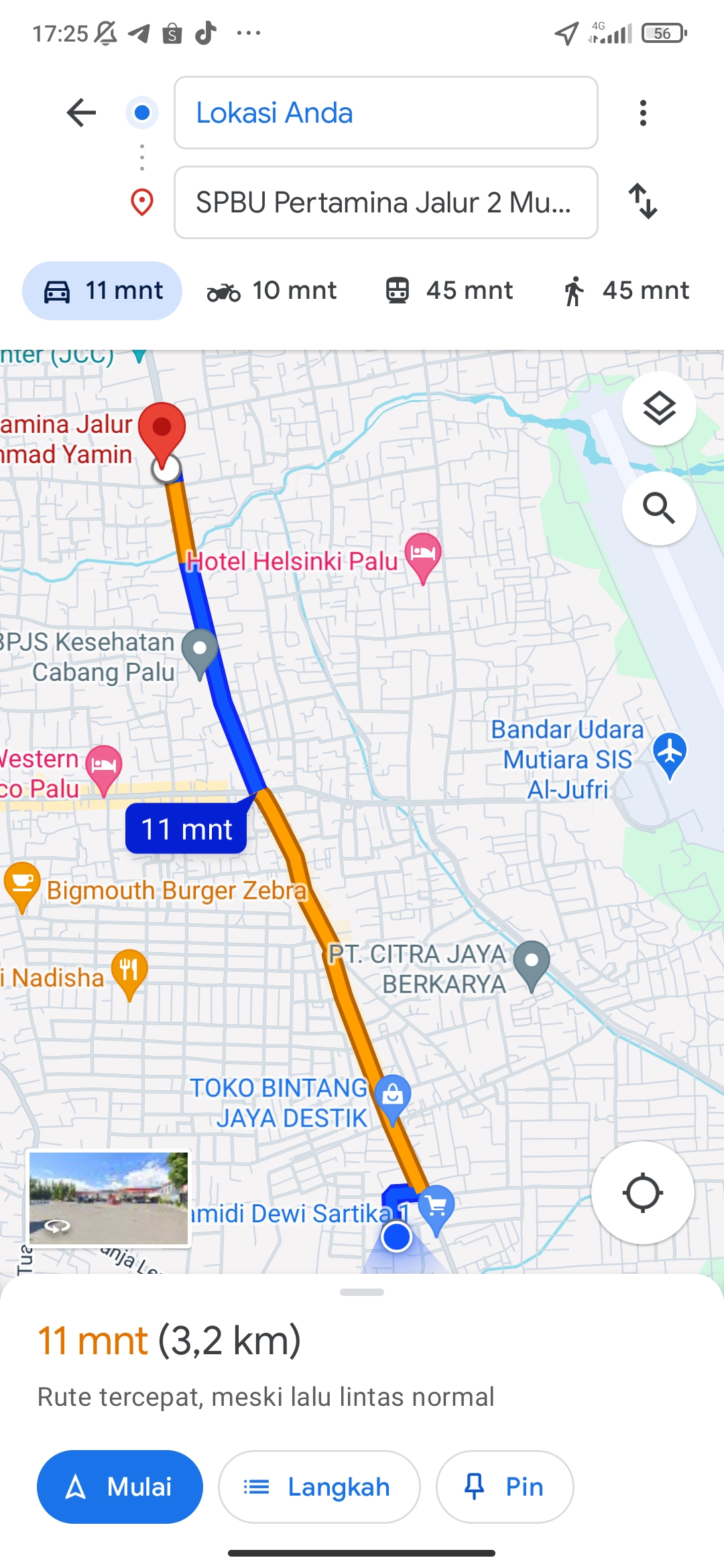Image resolution: width=724 pixels, height=1568 pixels.
Task: Switch to walking mode 45 mnt
Action: pos(626,291)
